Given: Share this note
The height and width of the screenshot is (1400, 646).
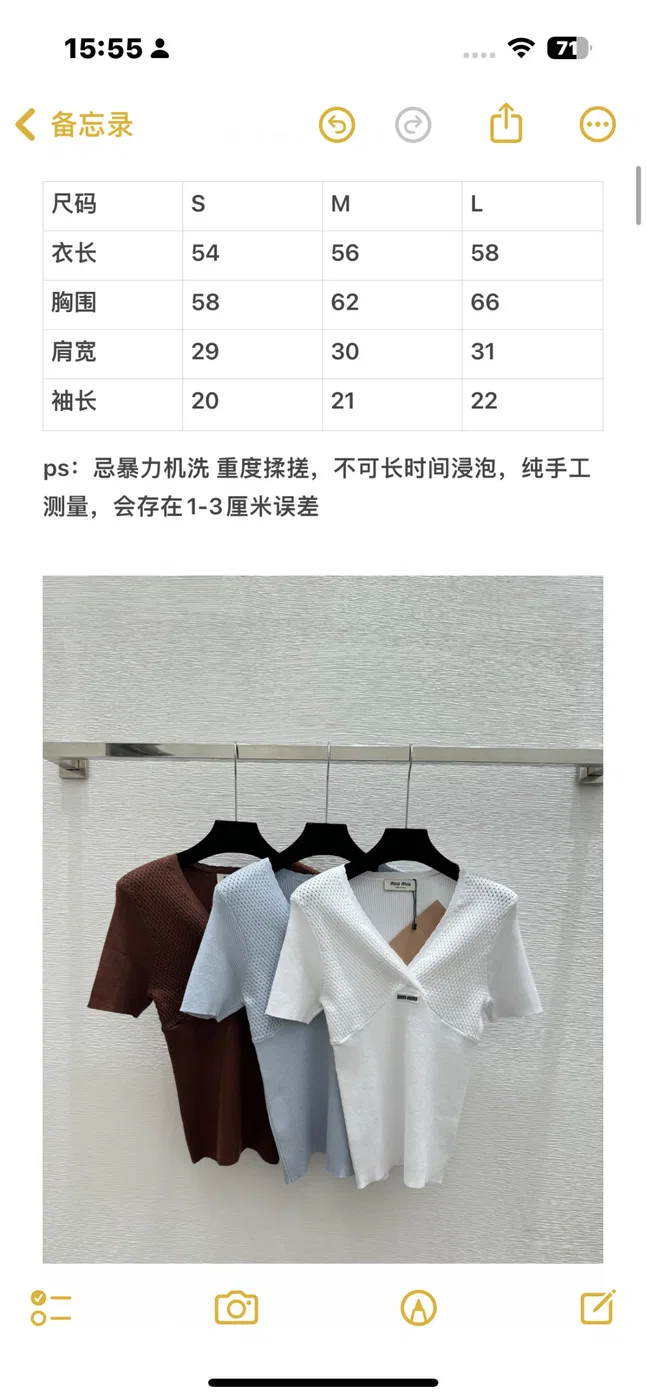Looking at the screenshot, I should click(507, 124).
